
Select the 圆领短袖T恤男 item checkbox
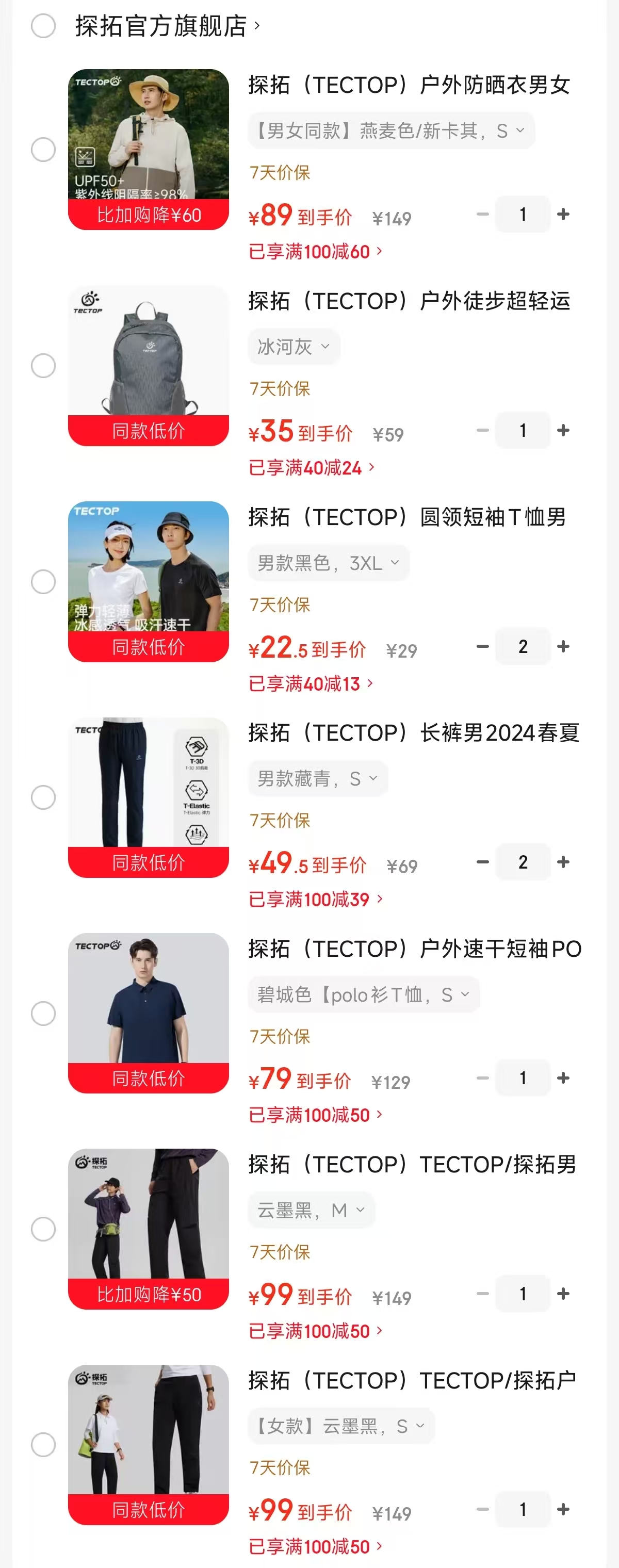43,582
